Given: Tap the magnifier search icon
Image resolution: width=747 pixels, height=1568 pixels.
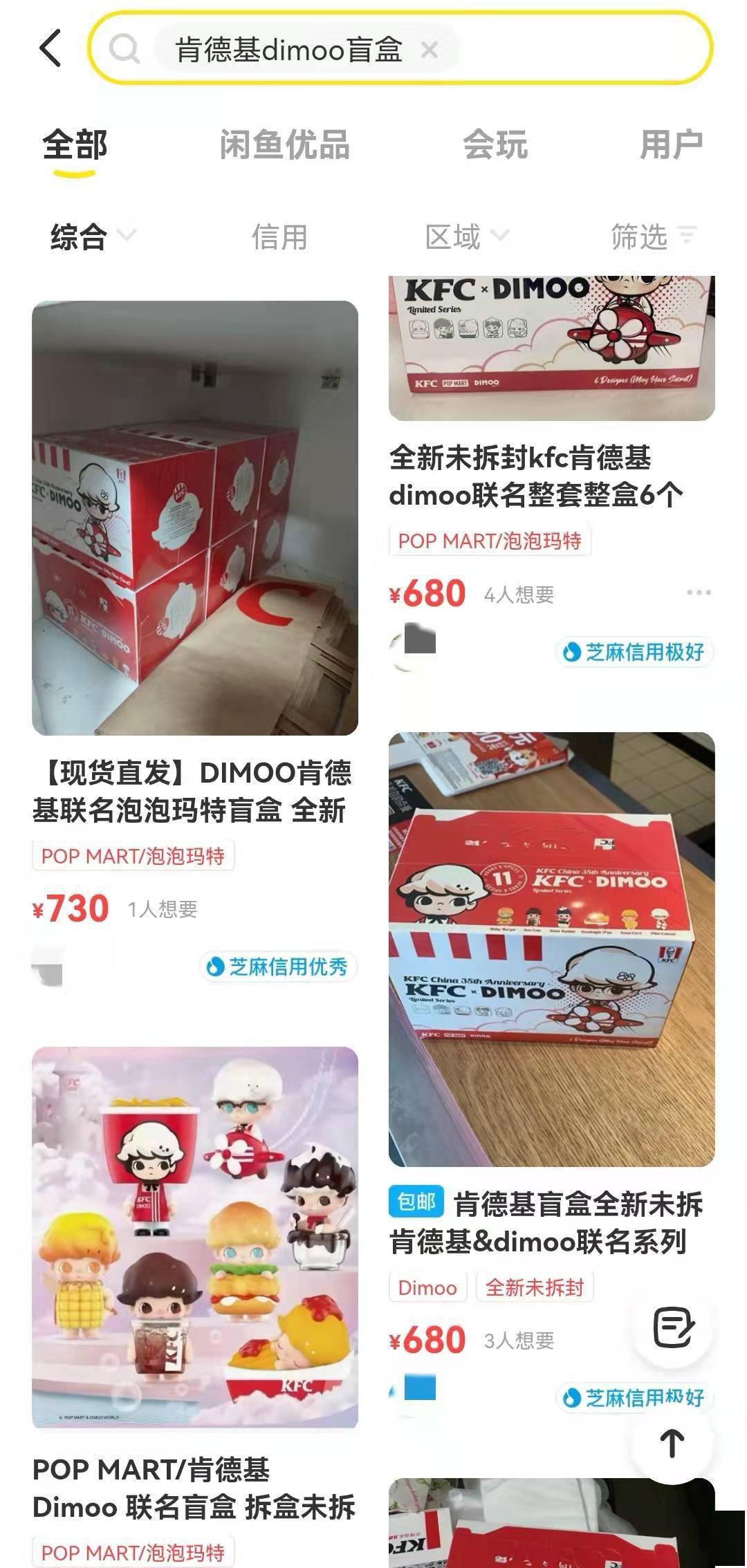Looking at the screenshot, I should tap(124, 48).
